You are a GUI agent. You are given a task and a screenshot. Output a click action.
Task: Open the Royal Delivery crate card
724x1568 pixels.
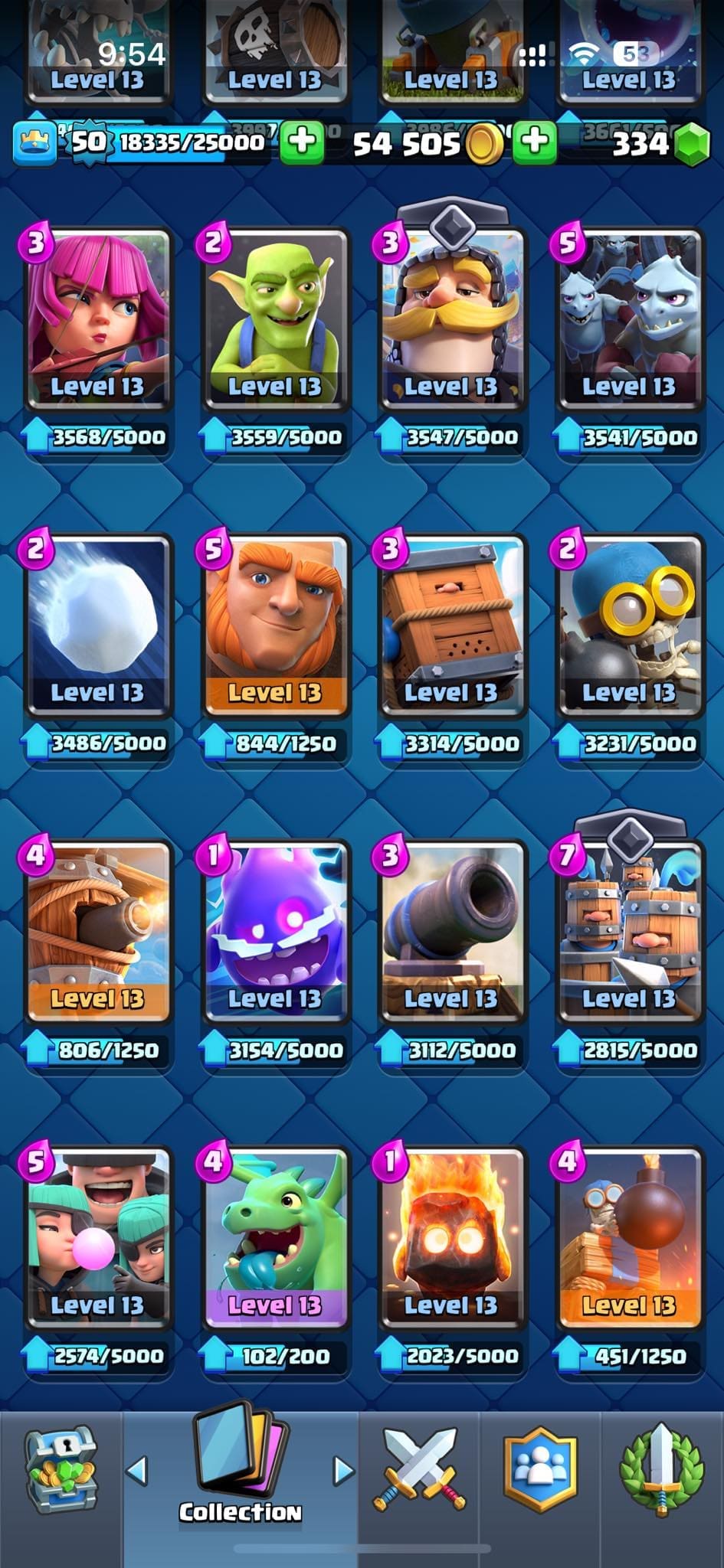(x=451, y=626)
